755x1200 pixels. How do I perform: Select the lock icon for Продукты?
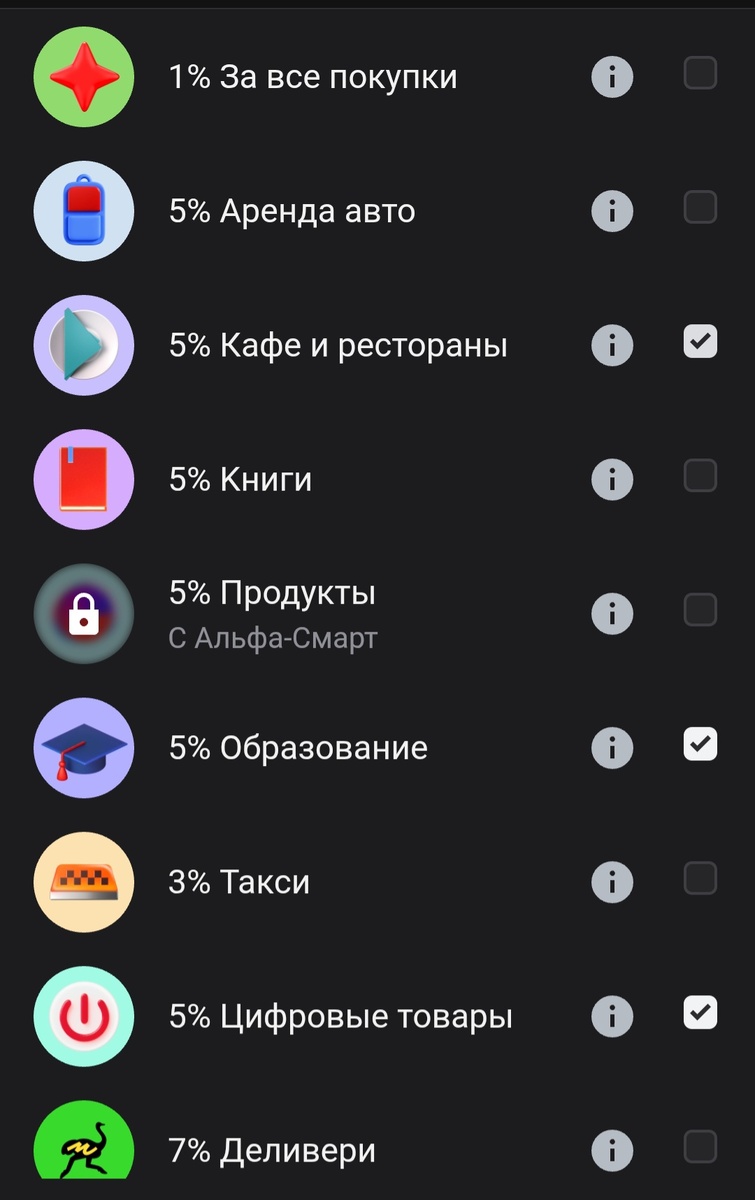(84, 613)
